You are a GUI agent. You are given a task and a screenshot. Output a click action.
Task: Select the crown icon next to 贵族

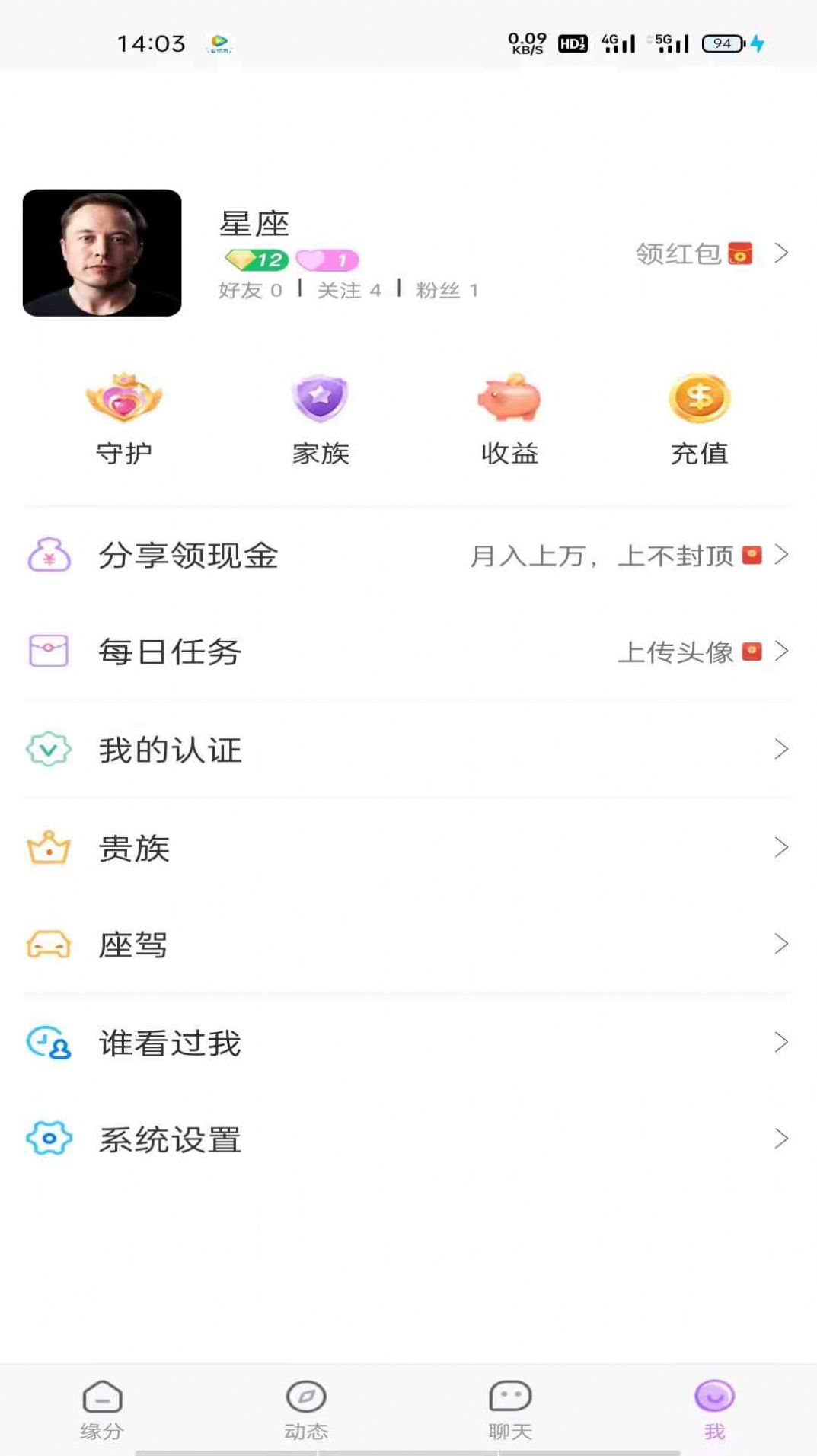point(48,848)
